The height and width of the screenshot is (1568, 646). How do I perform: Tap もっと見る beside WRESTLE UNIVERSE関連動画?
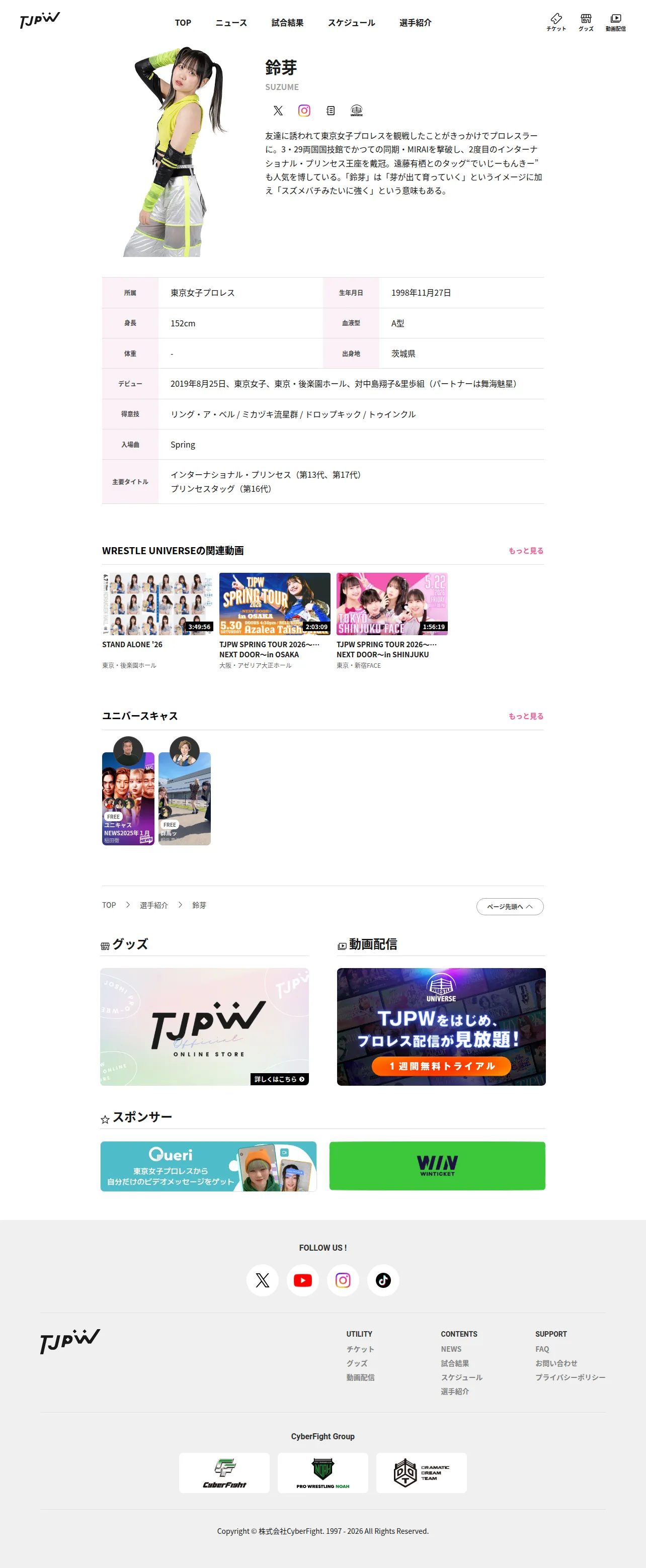point(526,551)
